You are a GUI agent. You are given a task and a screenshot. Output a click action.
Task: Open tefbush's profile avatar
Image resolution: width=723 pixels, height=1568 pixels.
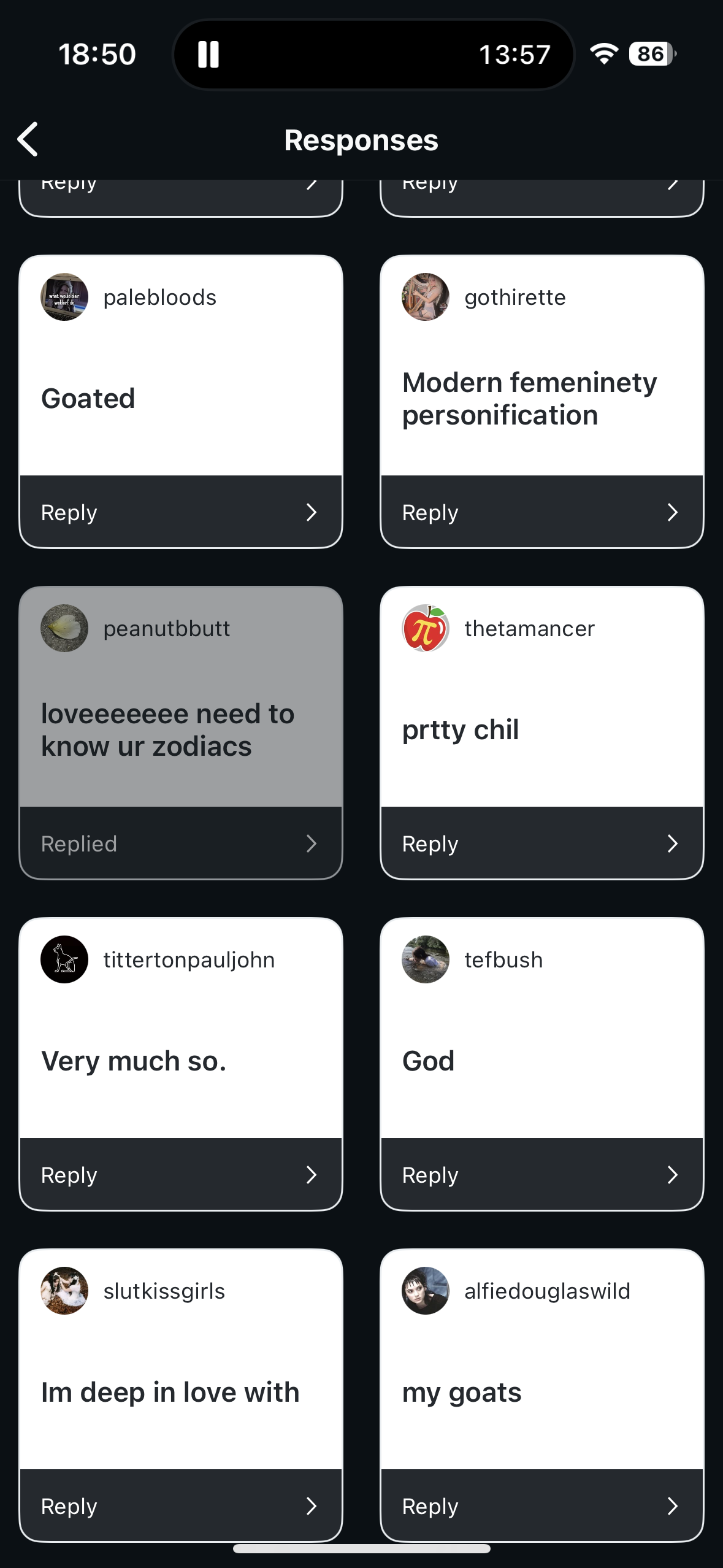426,959
